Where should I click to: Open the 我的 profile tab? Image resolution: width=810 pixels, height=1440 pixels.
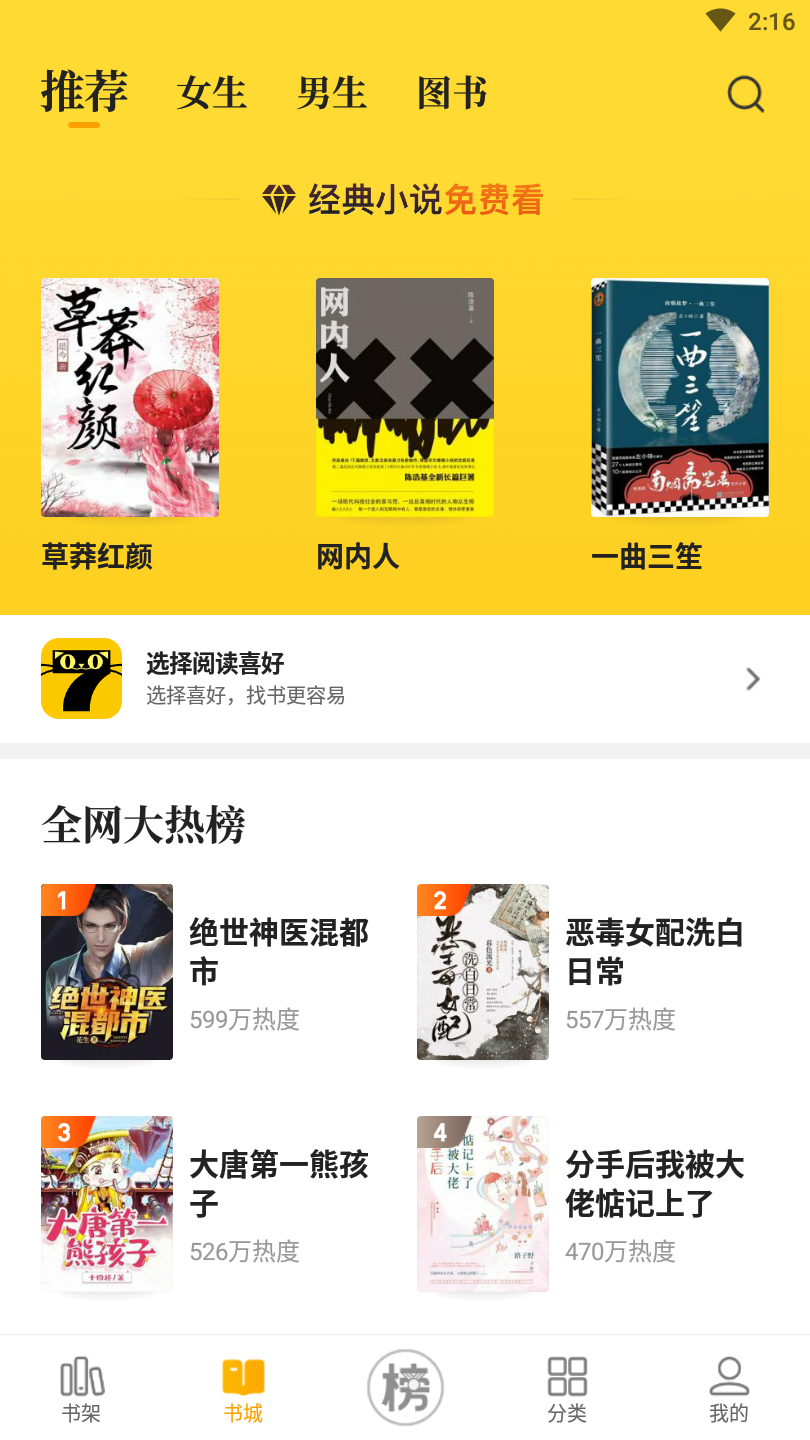point(728,1388)
